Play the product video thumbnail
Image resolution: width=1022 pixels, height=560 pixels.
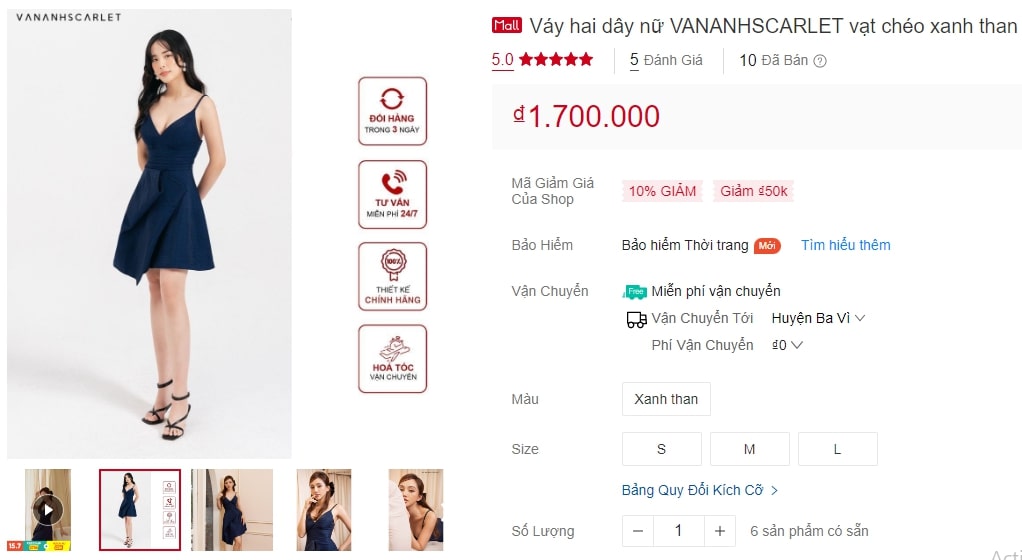(46, 510)
